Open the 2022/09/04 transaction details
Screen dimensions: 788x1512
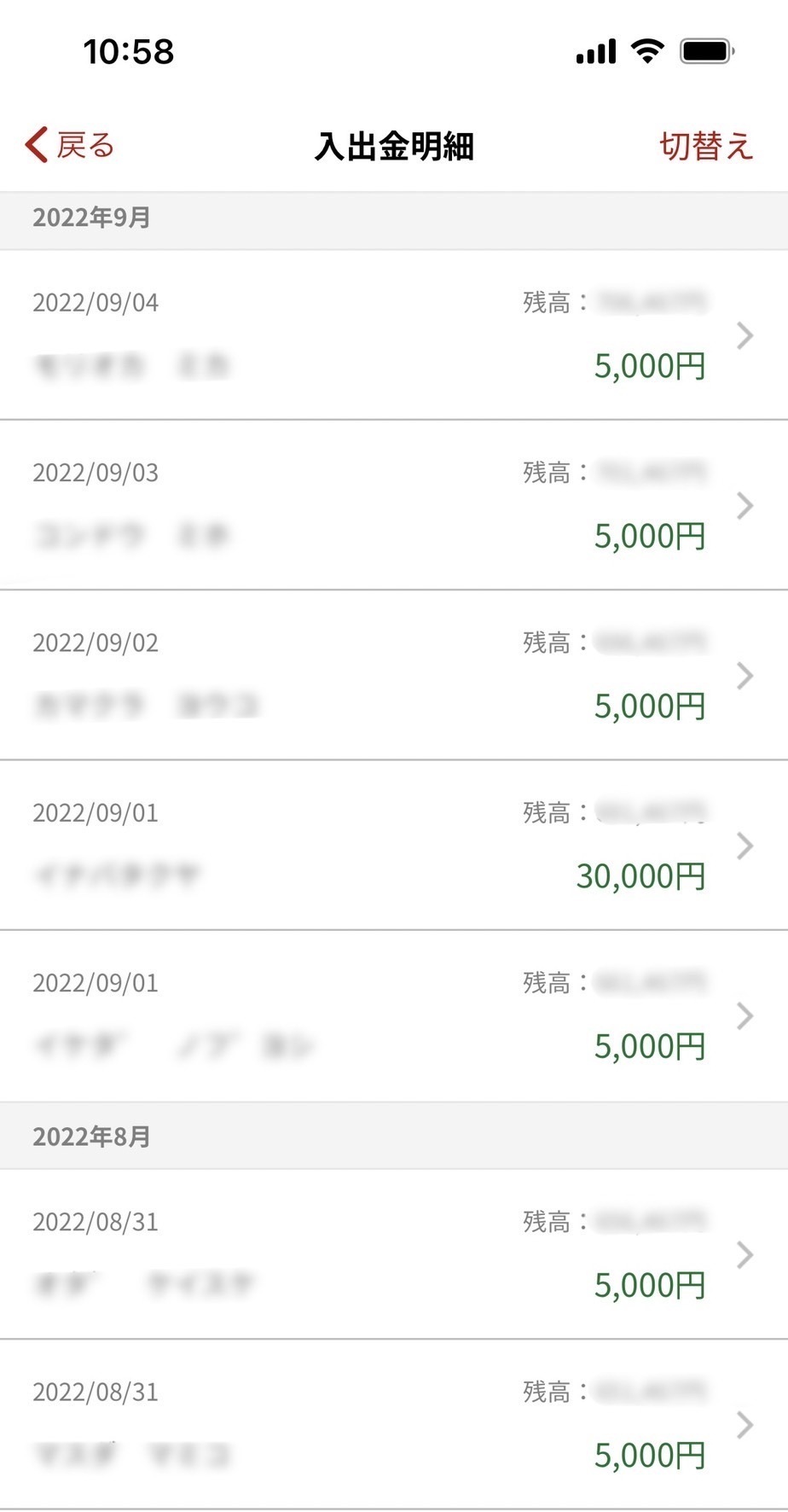coord(392,335)
